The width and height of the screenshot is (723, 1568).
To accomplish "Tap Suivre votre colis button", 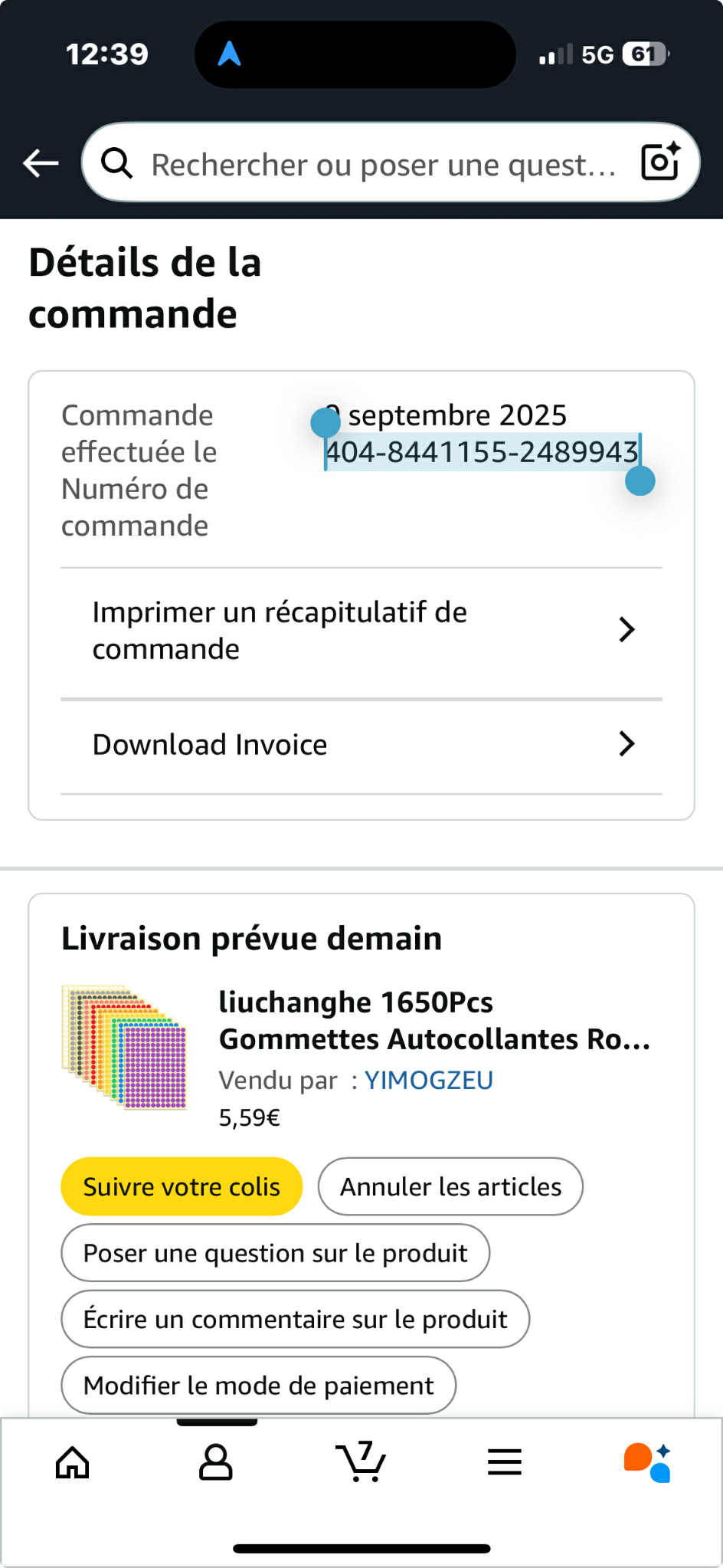I will [182, 1186].
